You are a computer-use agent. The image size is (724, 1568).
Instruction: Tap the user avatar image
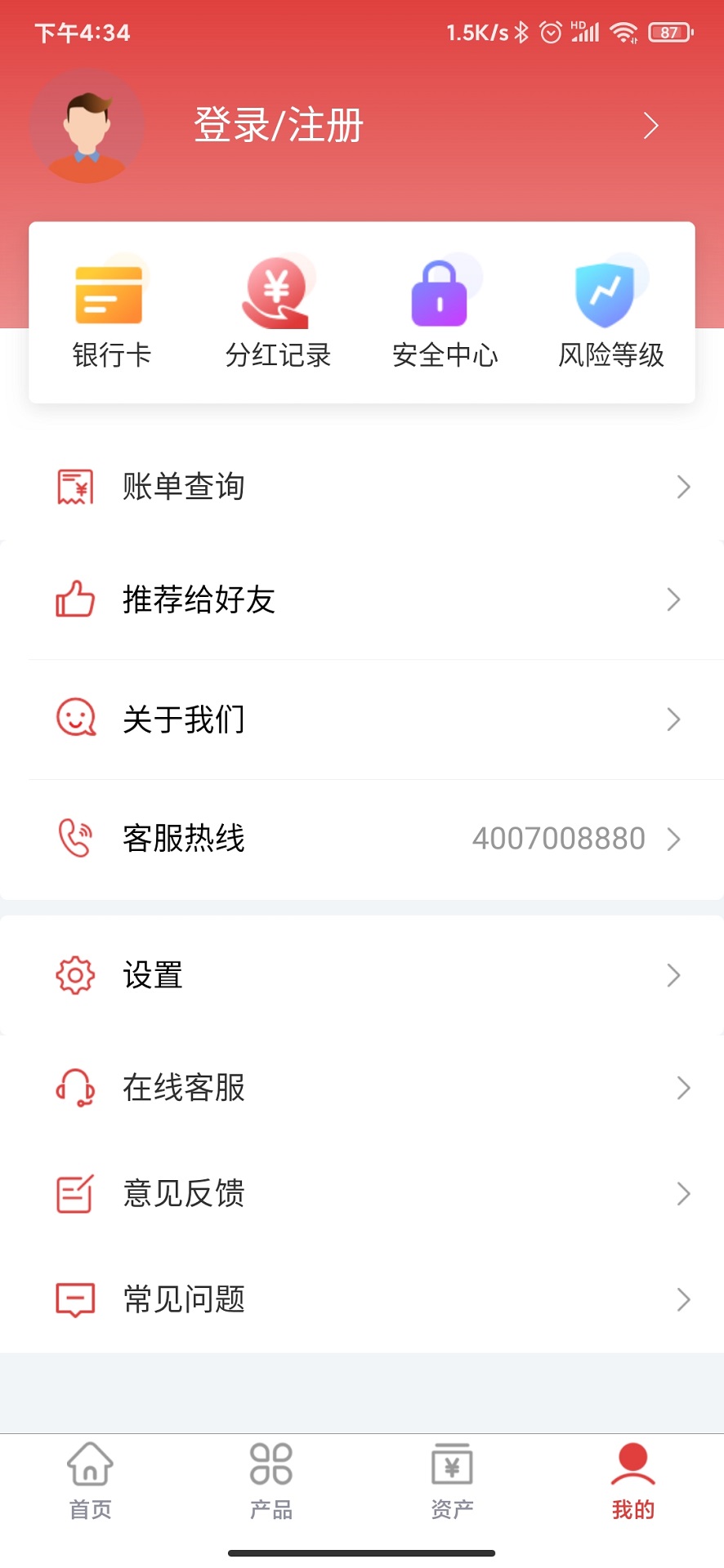87,126
